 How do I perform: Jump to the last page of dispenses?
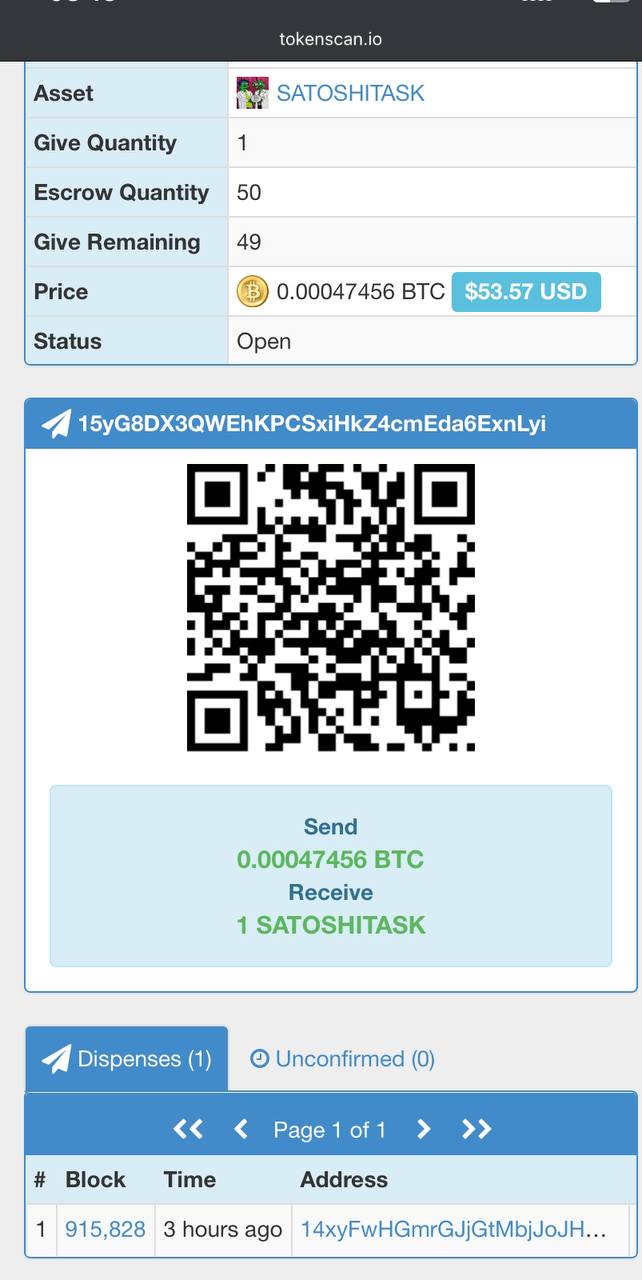pyautogui.click(x=476, y=1129)
